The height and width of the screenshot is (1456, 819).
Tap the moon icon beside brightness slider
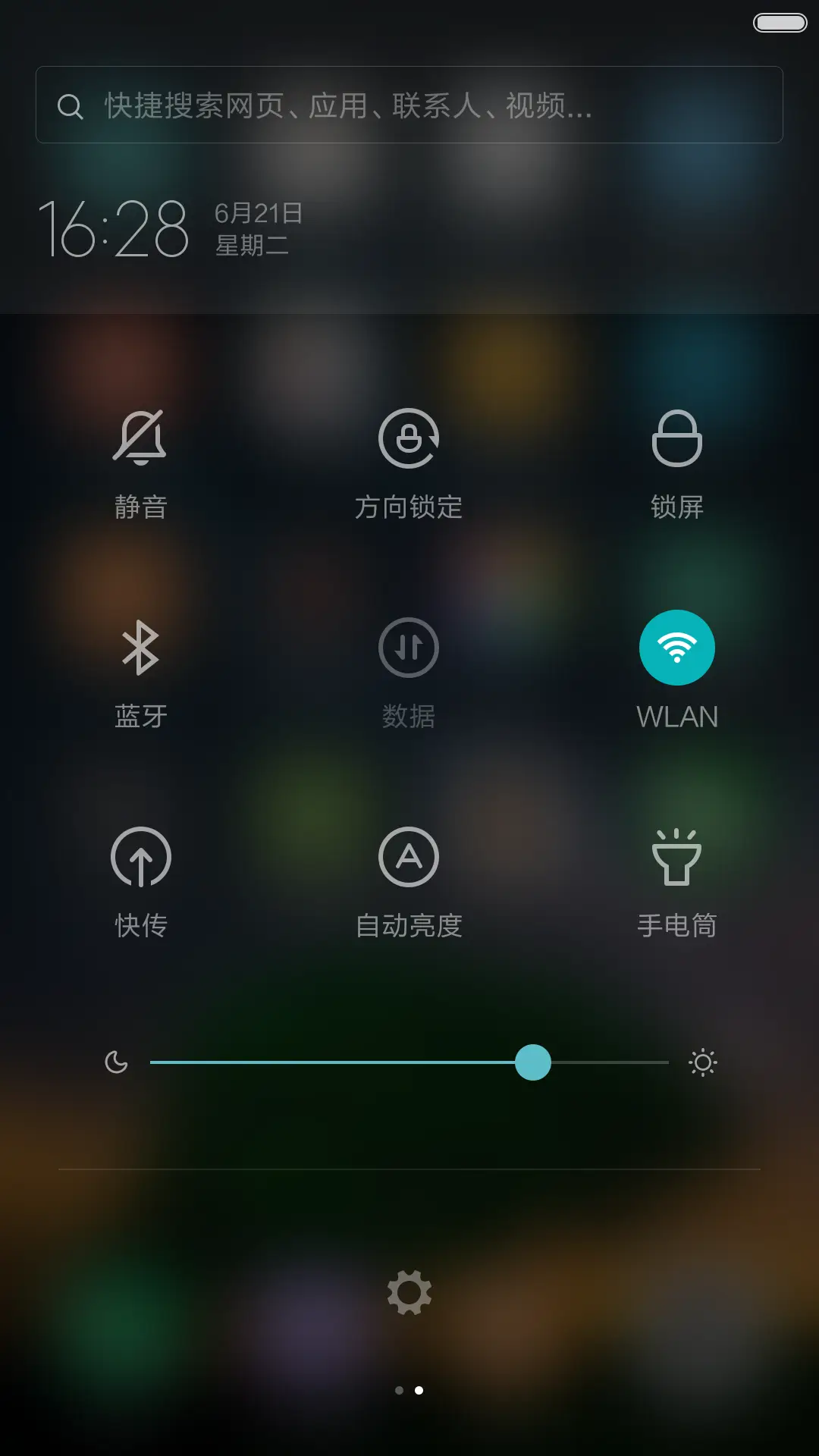click(x=115, y=1062)
